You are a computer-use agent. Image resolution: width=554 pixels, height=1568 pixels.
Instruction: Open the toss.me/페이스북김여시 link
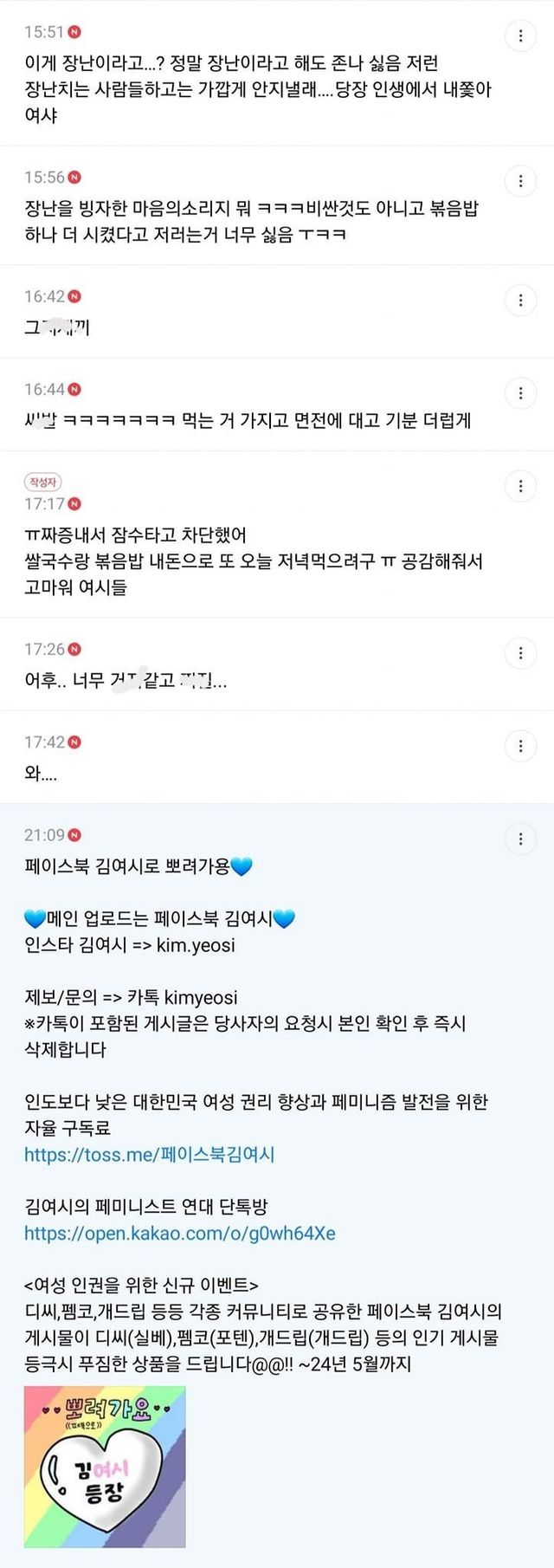[149, 1155]
